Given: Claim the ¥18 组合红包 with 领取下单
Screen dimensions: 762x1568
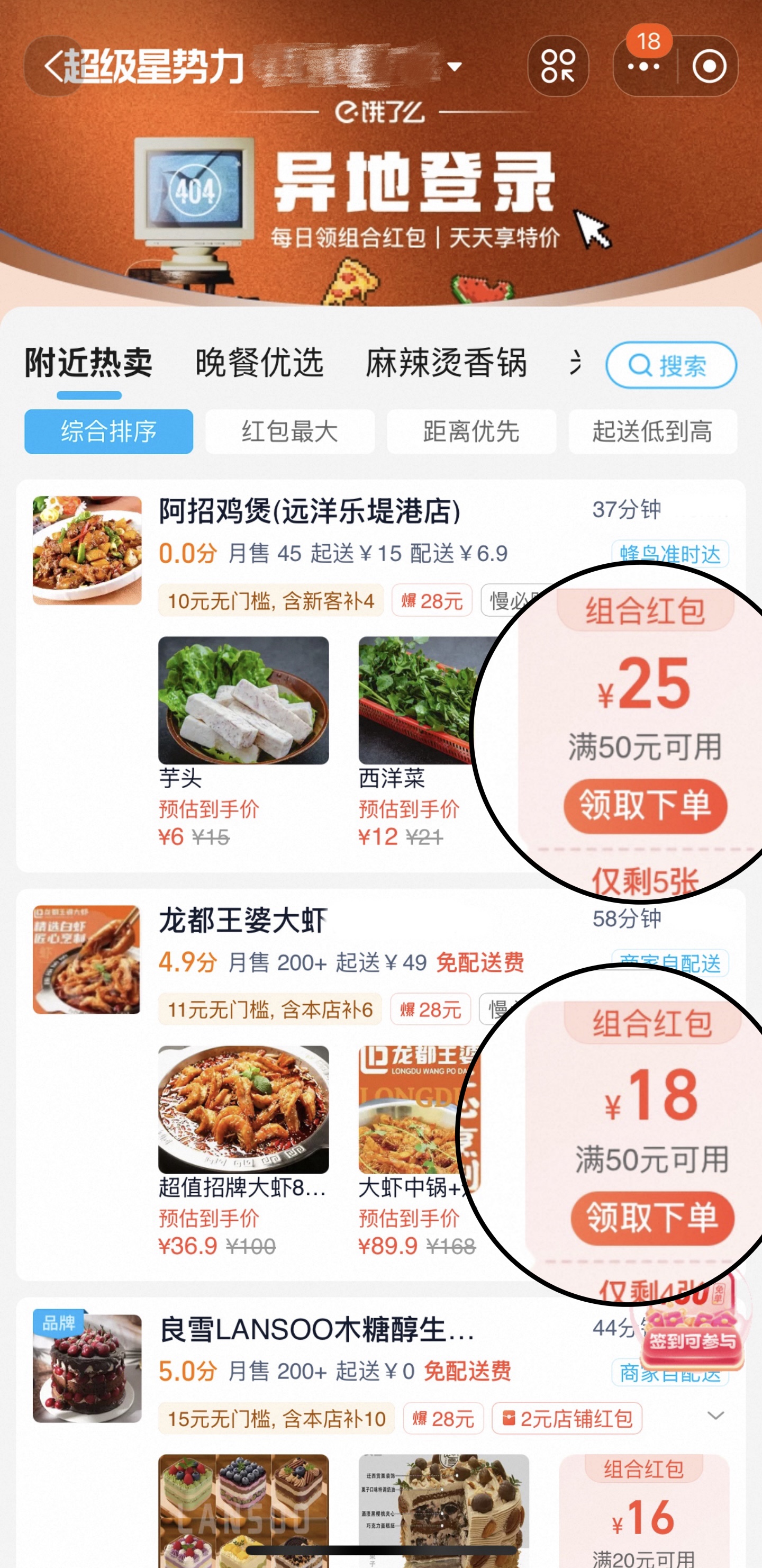Looking at the screenshot, I should click(x=652, y=1218).
